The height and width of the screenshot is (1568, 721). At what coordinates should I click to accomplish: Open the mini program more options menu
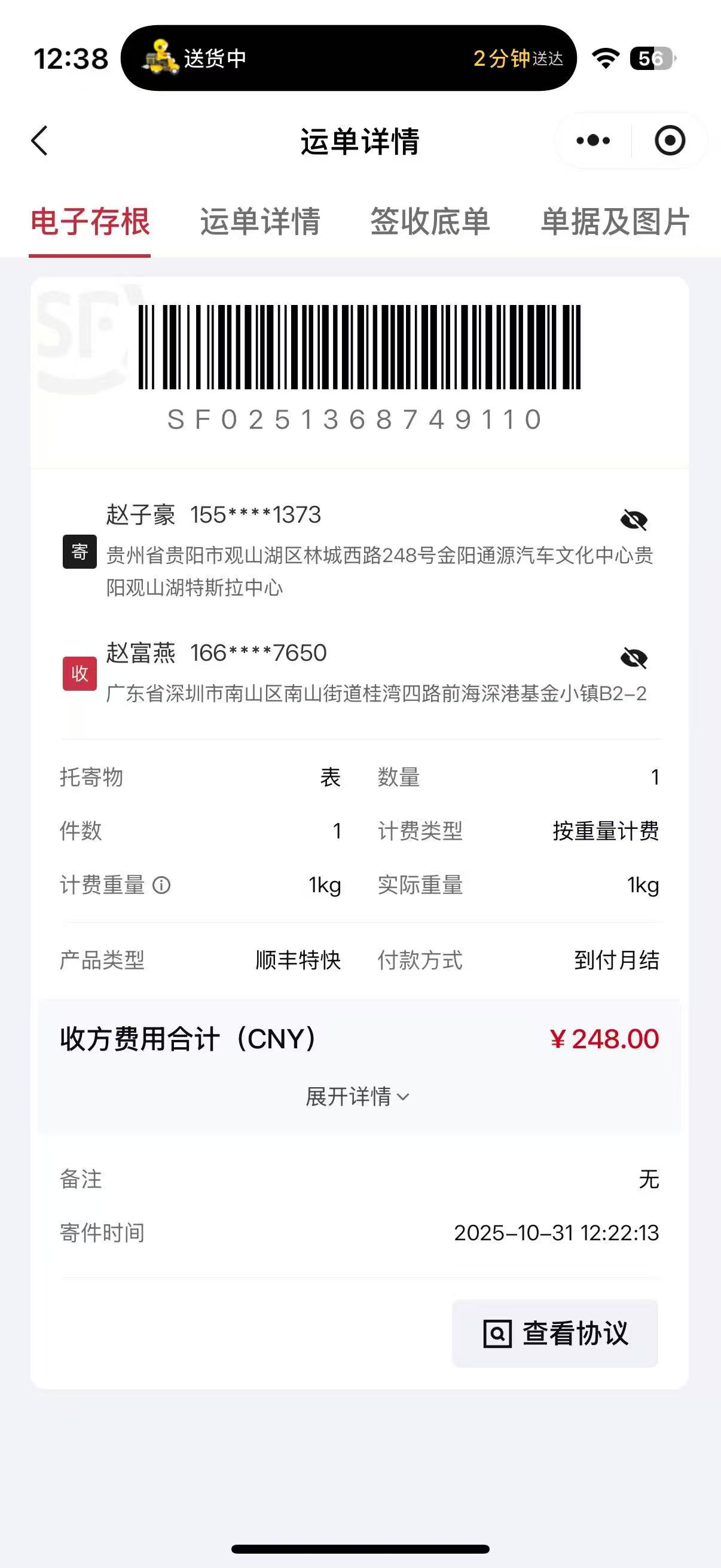point(593,141)
